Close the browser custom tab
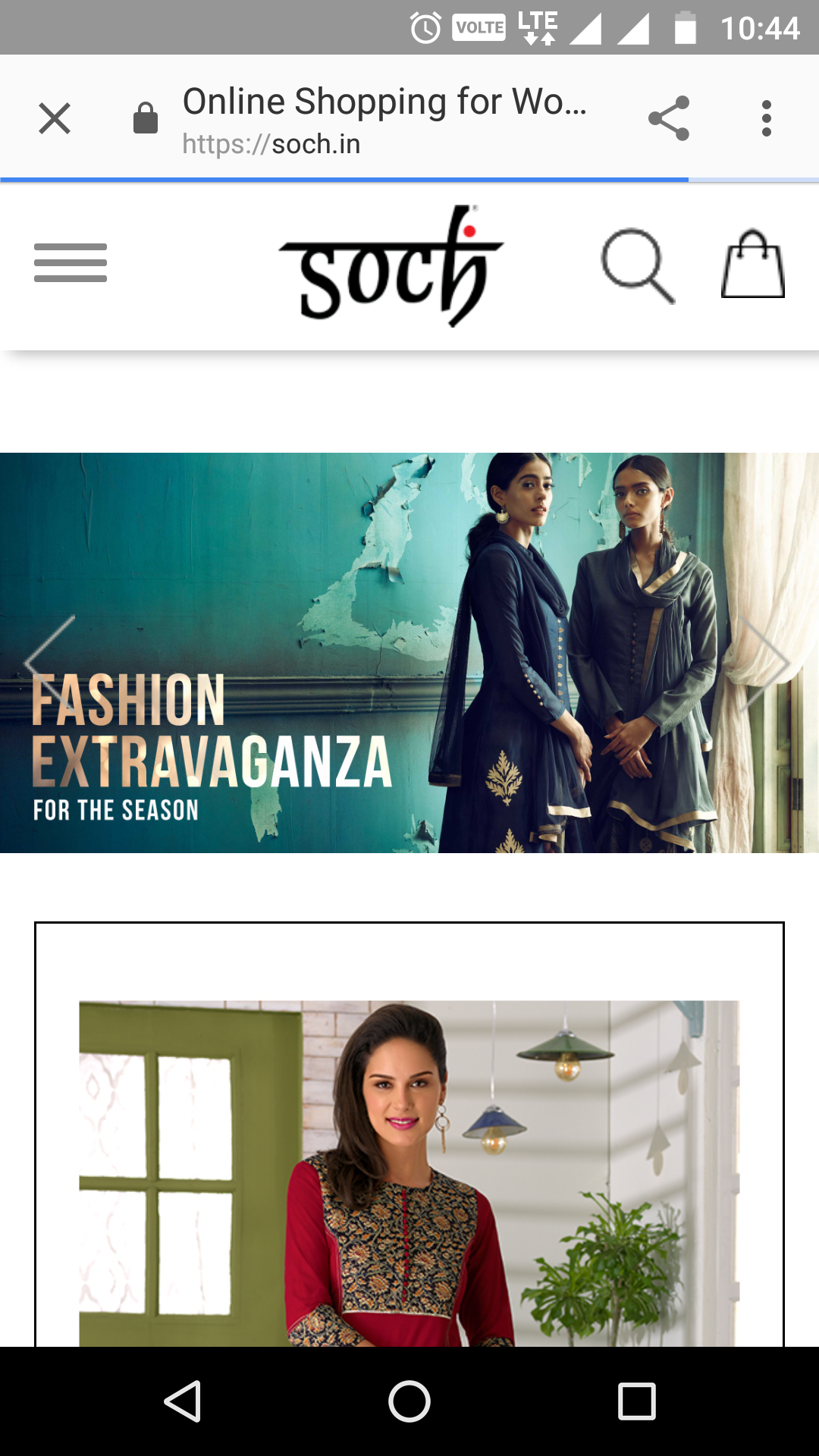Image resolution: width=819 pixels, height=1456 pixels. tap(55, 118)
